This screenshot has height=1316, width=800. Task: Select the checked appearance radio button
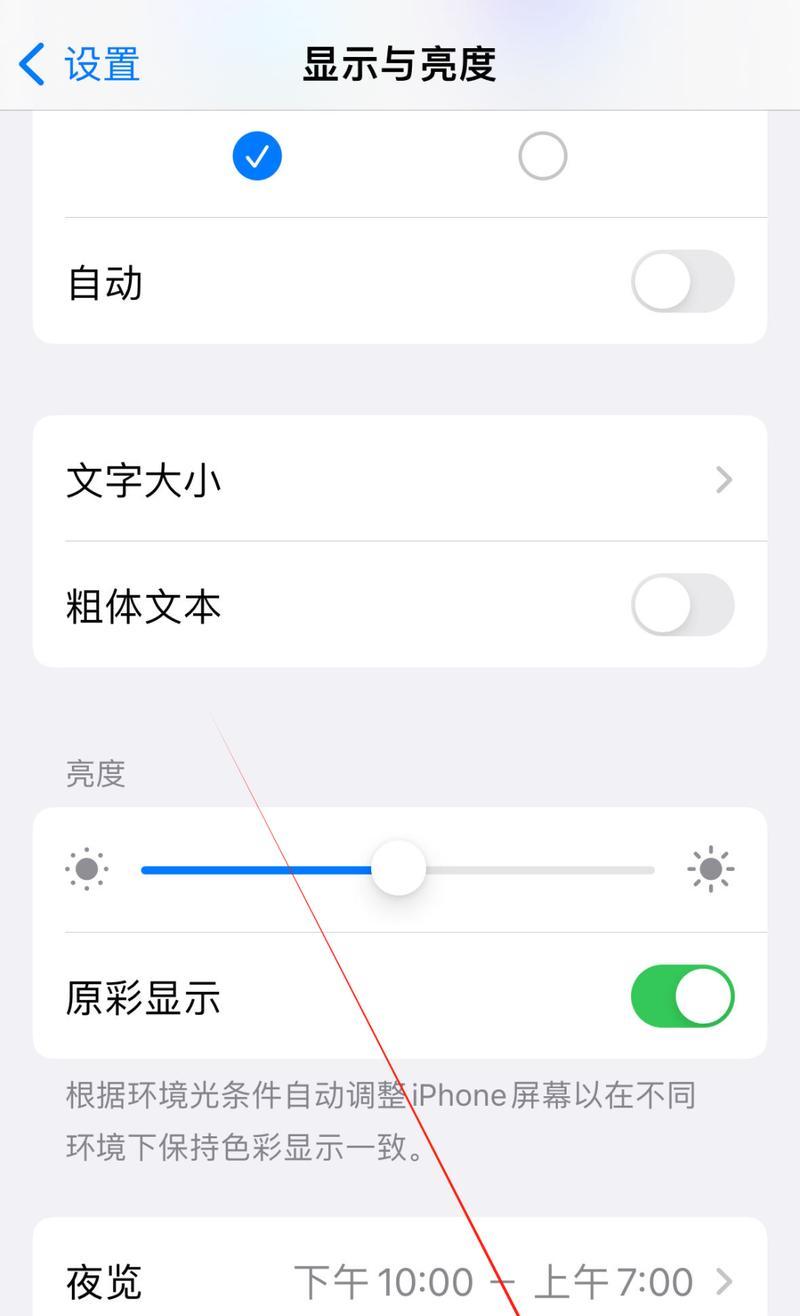click(257, 156)
